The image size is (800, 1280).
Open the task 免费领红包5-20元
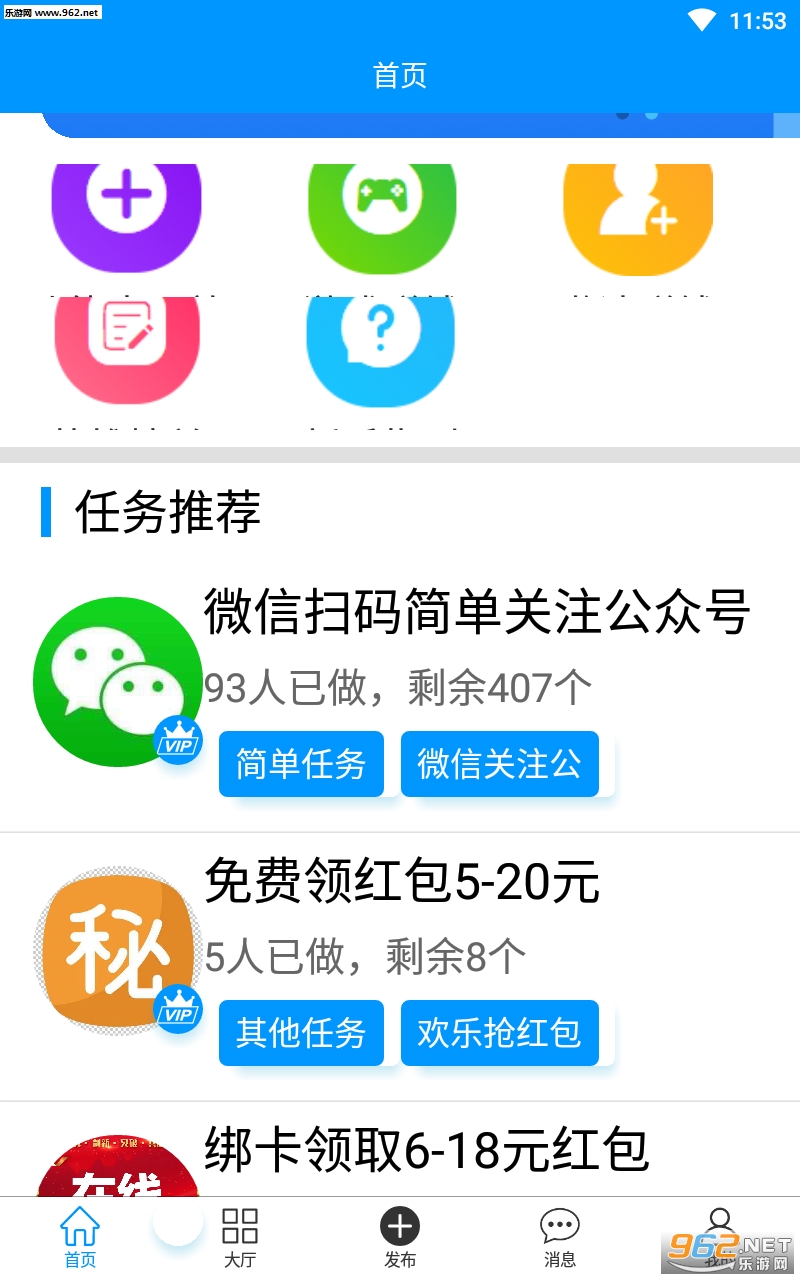pos(402,881)
